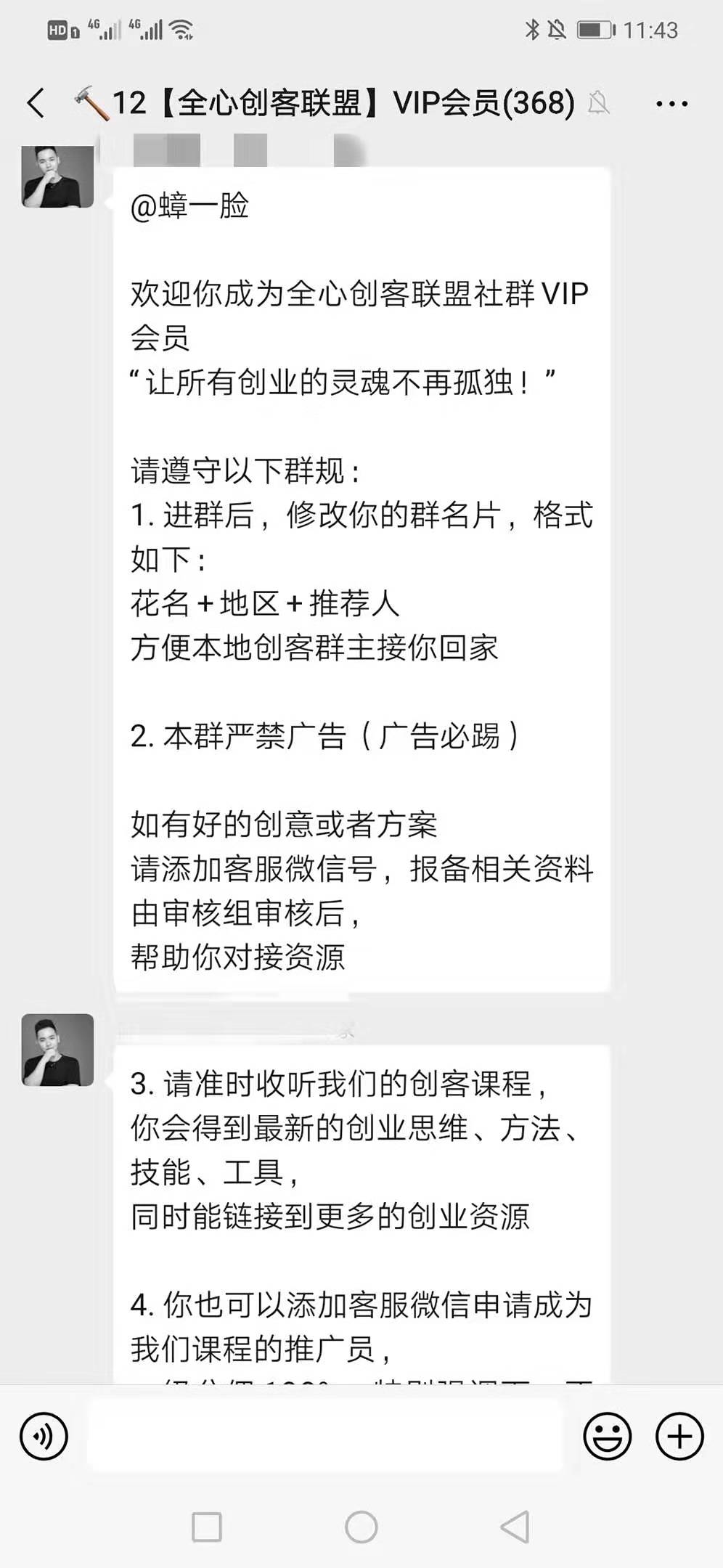Open the plus attachments menu
723x1568 pixels.
(679, 1436)
